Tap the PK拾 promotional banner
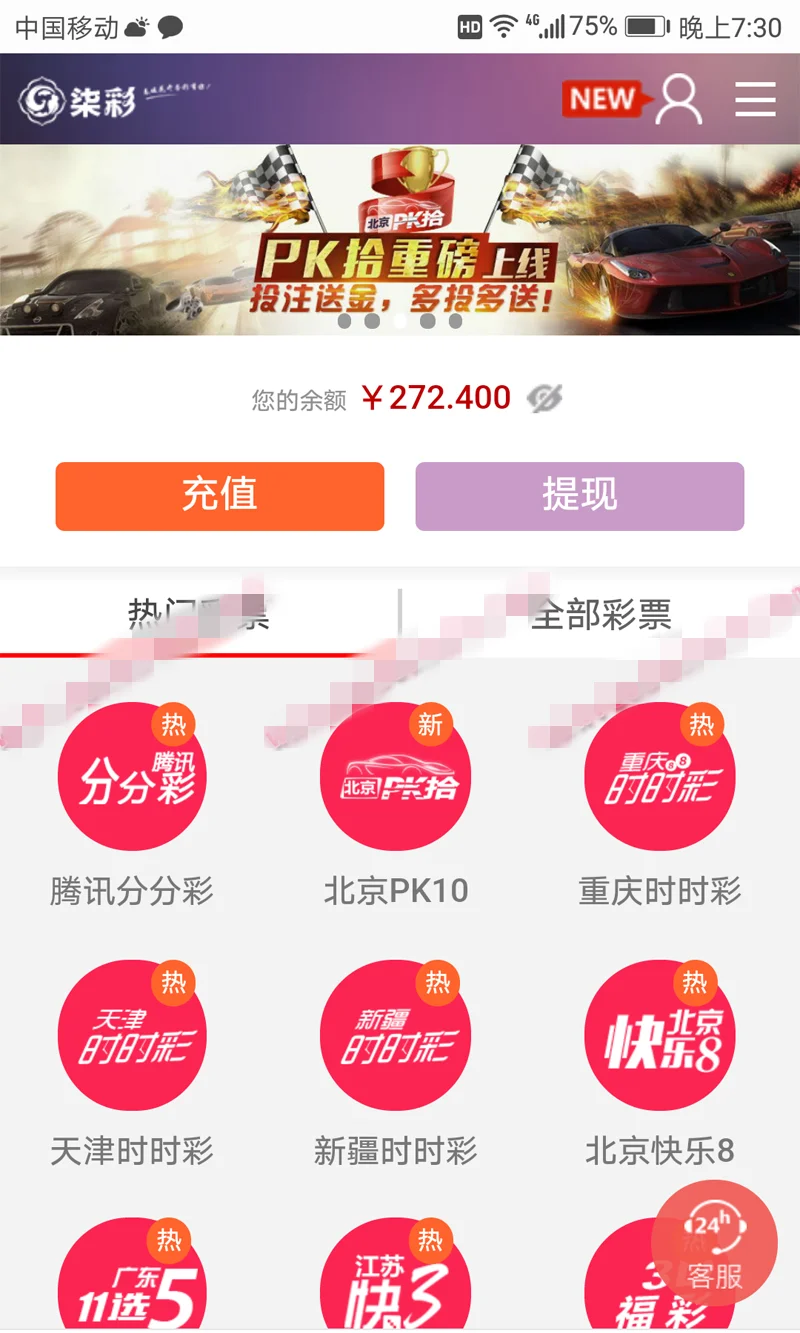This screenshot has width=800, height=1333. (x=400, y=240)
